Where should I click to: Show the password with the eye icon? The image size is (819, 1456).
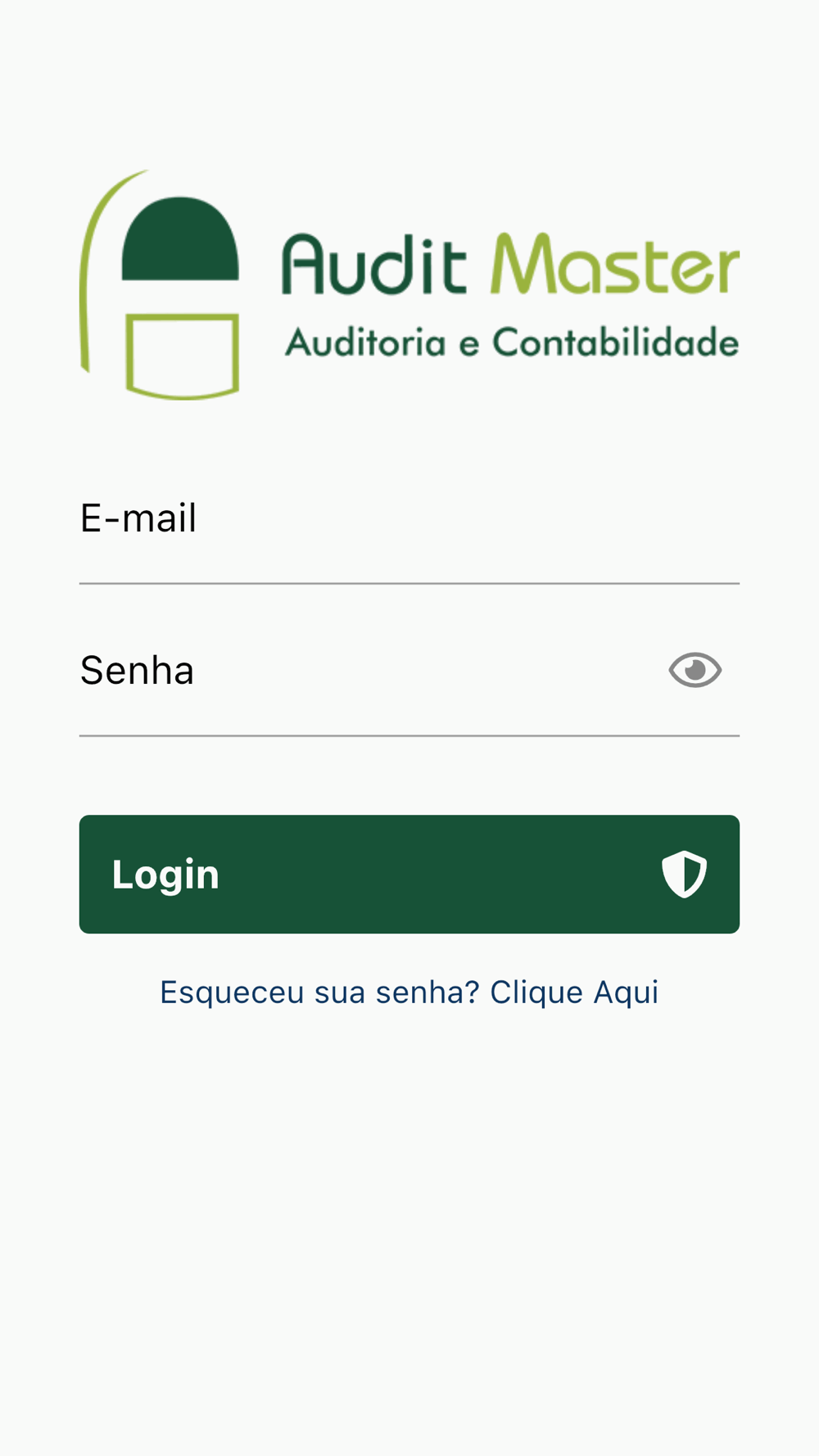pyautogui.click(x=695, y=671)
